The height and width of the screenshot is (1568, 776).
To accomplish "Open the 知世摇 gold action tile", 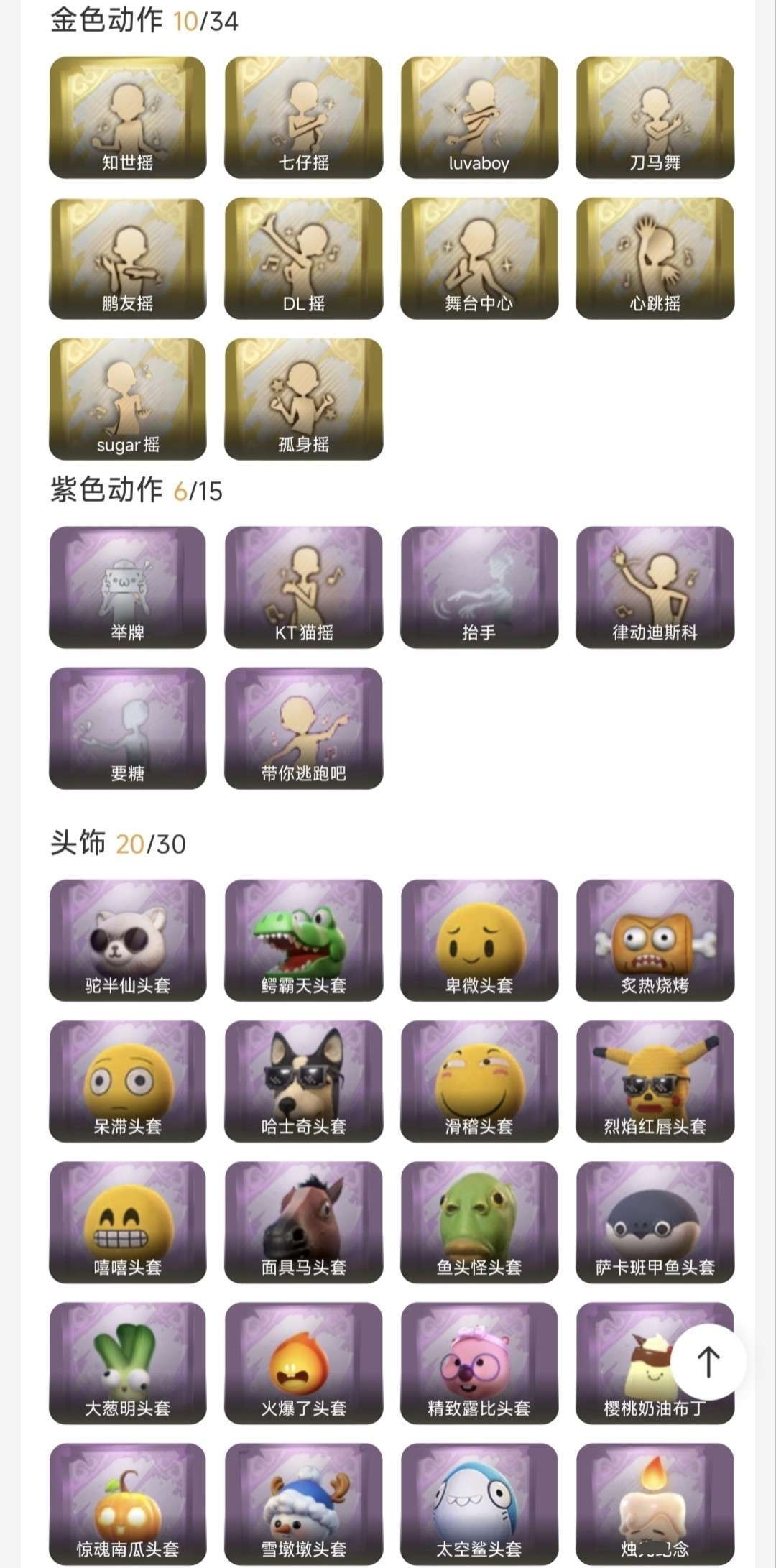I will pos(128,117).
